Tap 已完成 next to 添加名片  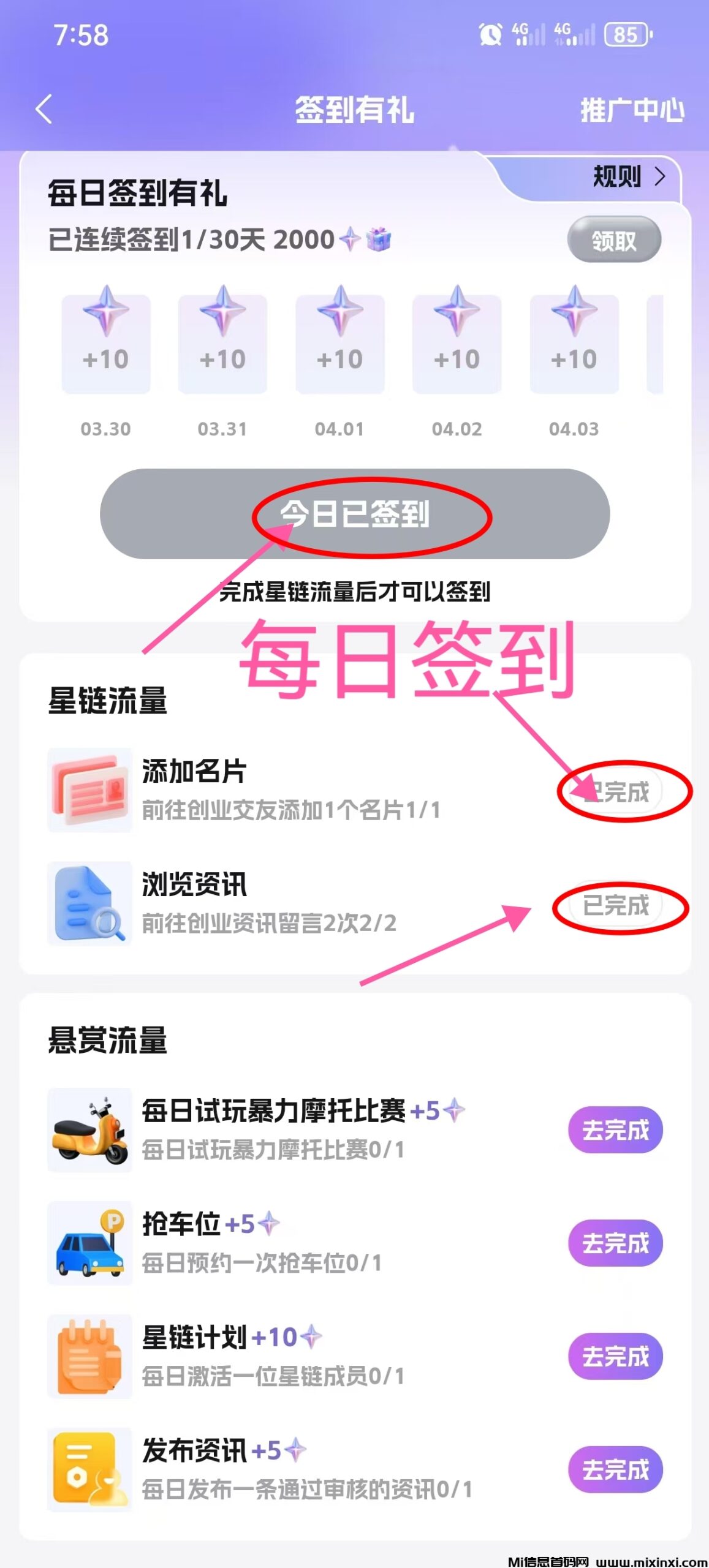pos(615,792)
